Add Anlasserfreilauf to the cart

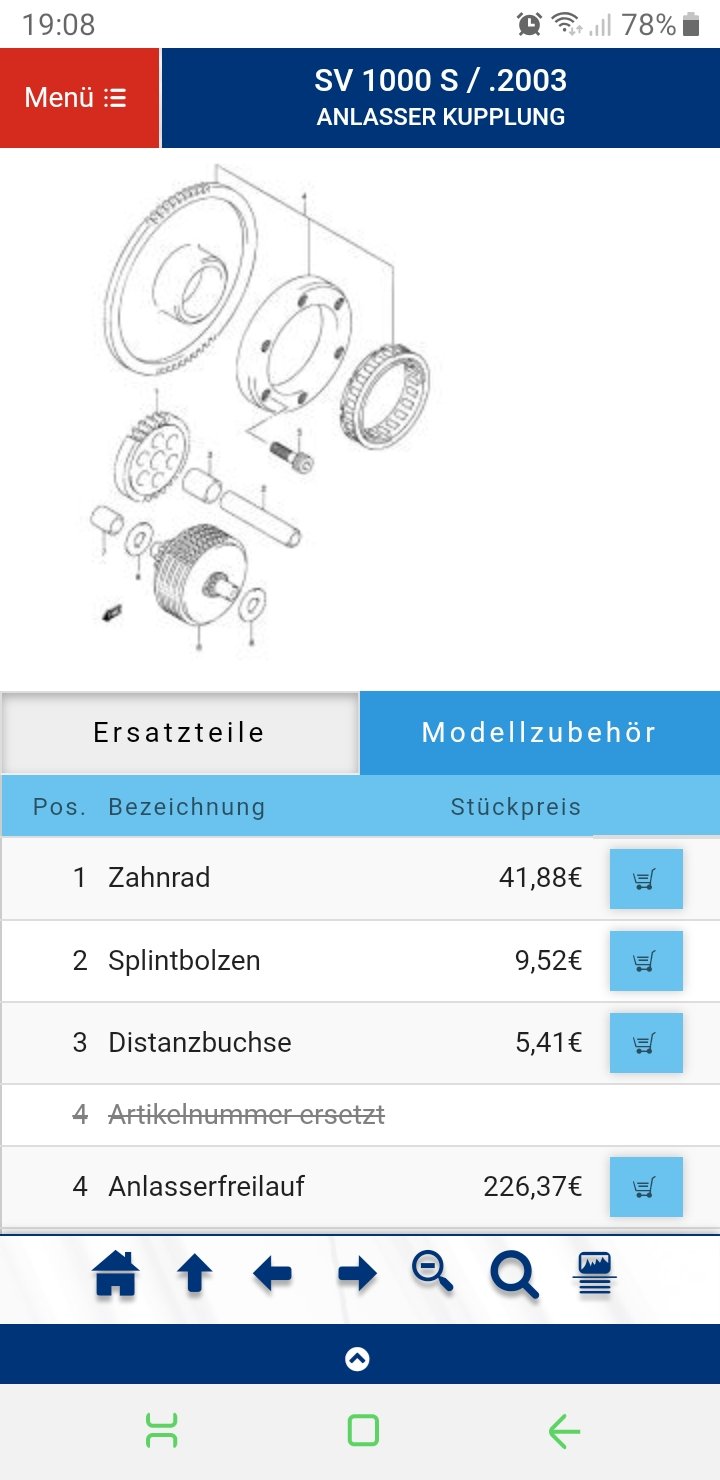(x=646, y=1187)
